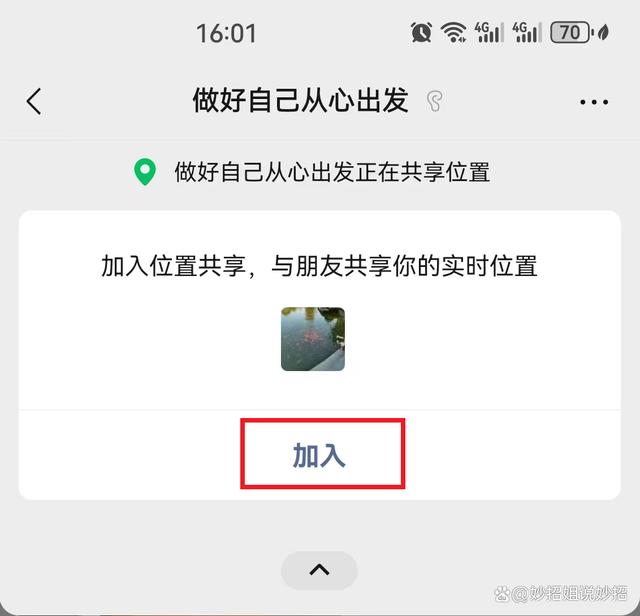Collapse the location sharing panel with the up chevron
This screenshot has height=616, width=640.
[319, 570]
